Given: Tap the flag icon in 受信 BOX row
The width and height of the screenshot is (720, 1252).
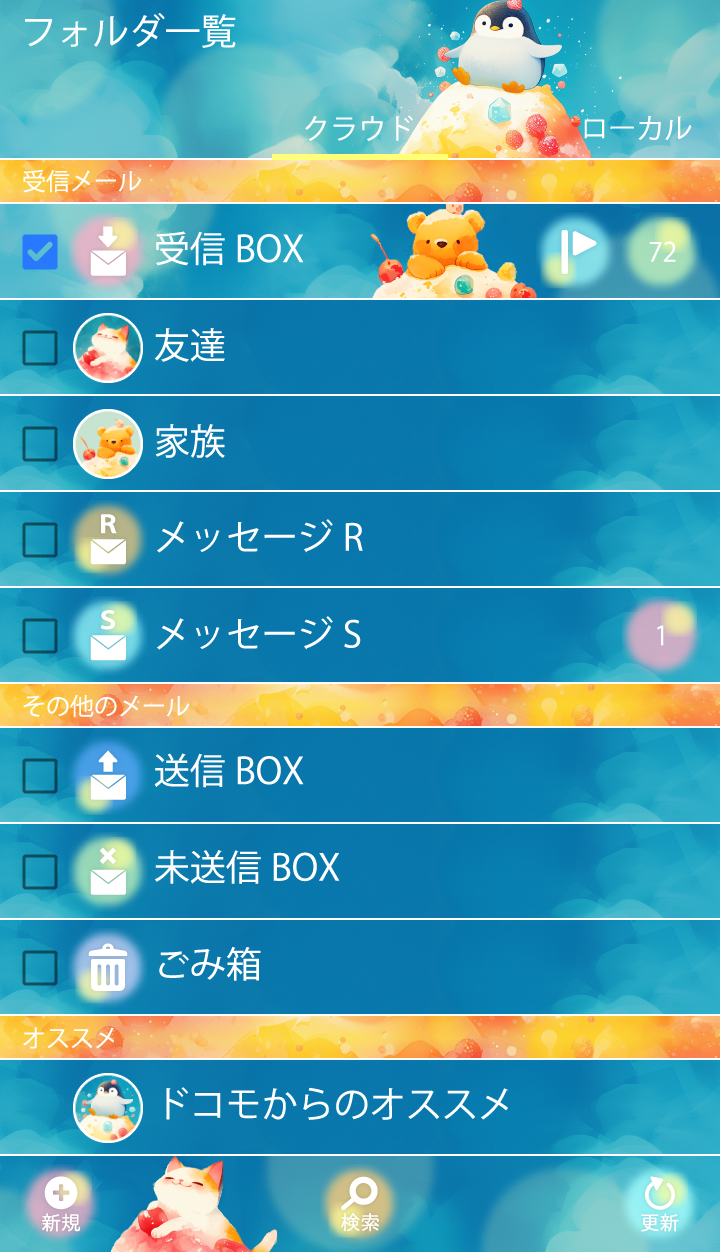Looking at the screenshot, I should click(575, 251).
